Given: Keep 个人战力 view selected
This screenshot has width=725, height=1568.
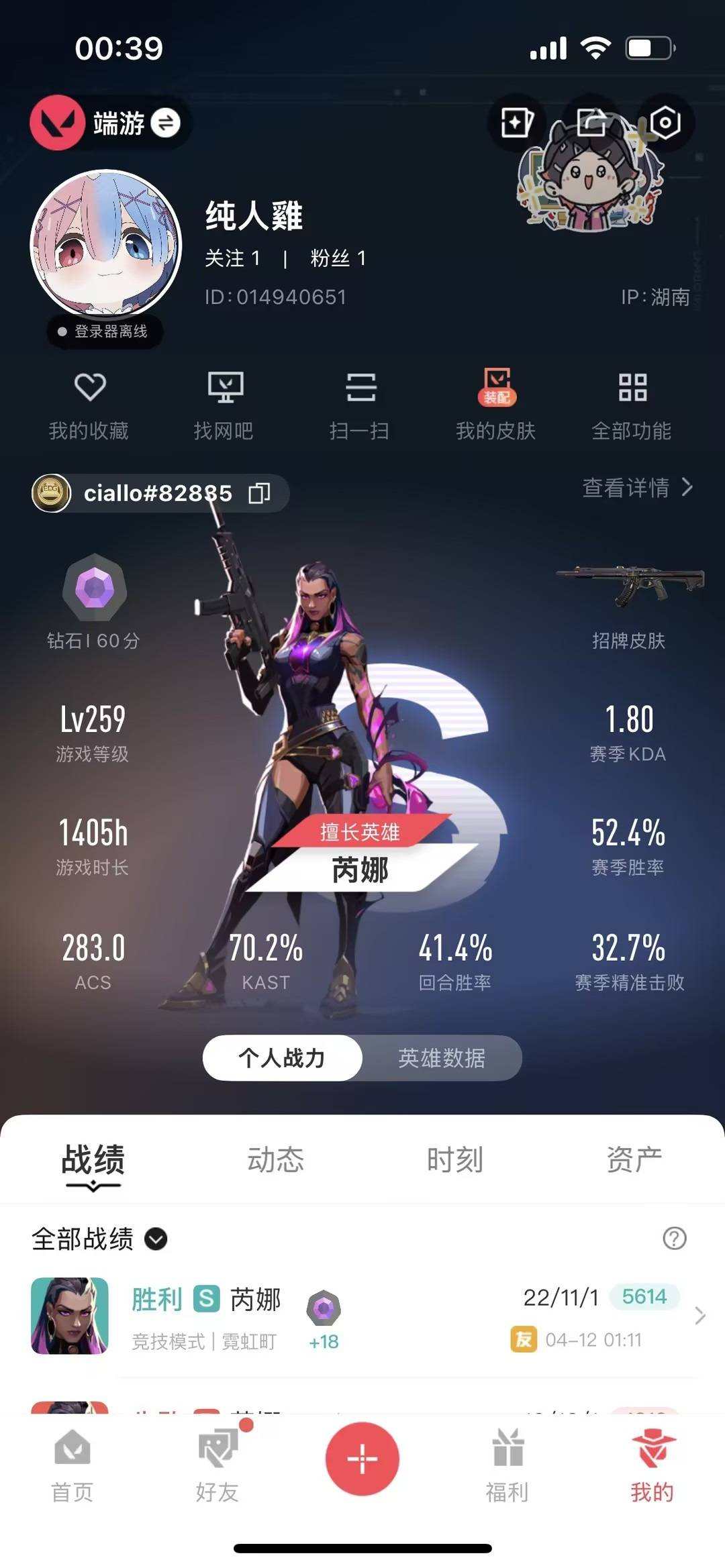Looking at the screenshot, I should tap(282, 1058).
